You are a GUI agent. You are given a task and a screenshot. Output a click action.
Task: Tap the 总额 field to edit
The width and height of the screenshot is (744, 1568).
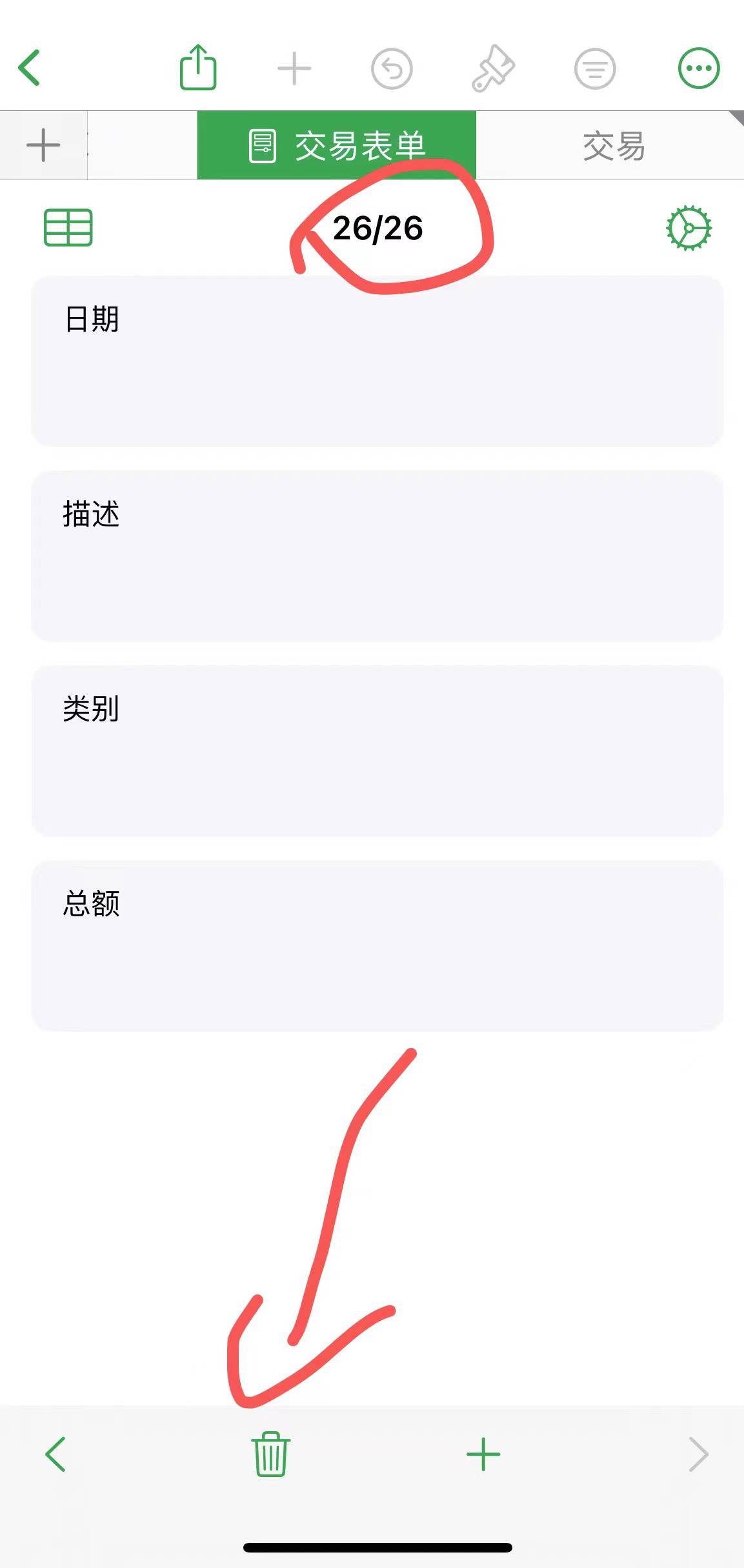pos(377,946)
